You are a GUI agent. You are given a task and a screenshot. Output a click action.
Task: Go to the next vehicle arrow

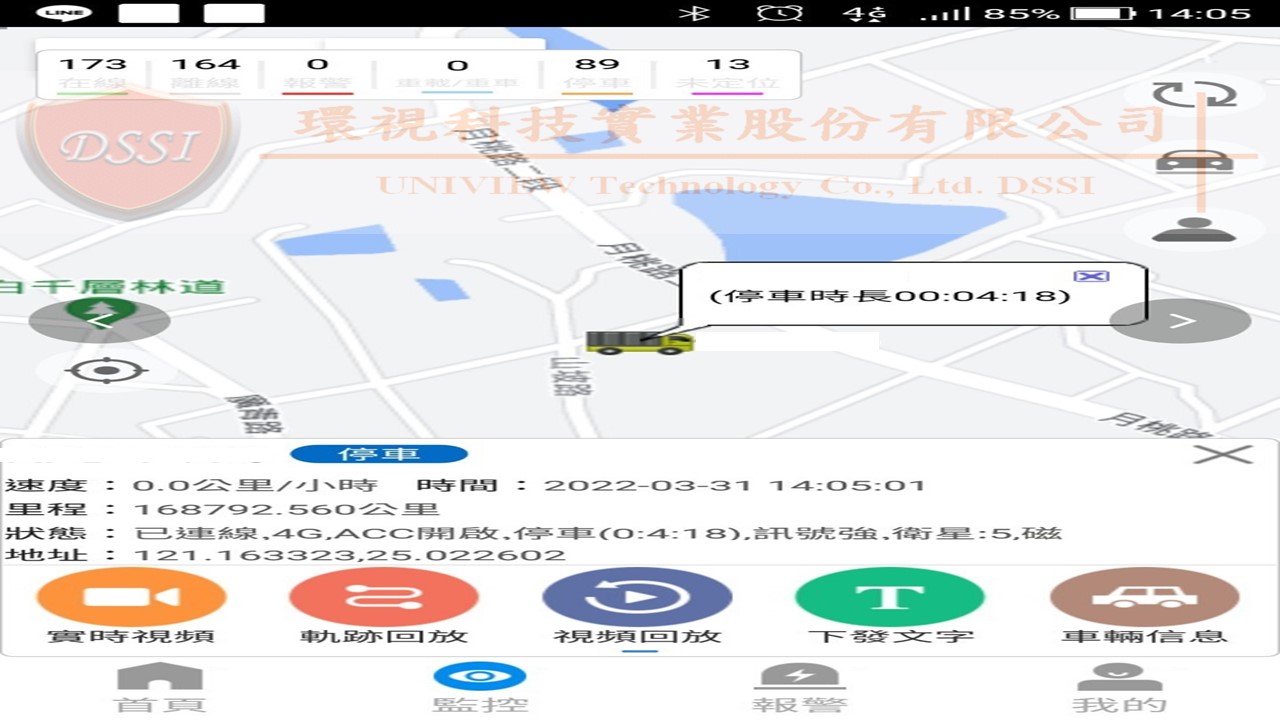point(1181,321)
